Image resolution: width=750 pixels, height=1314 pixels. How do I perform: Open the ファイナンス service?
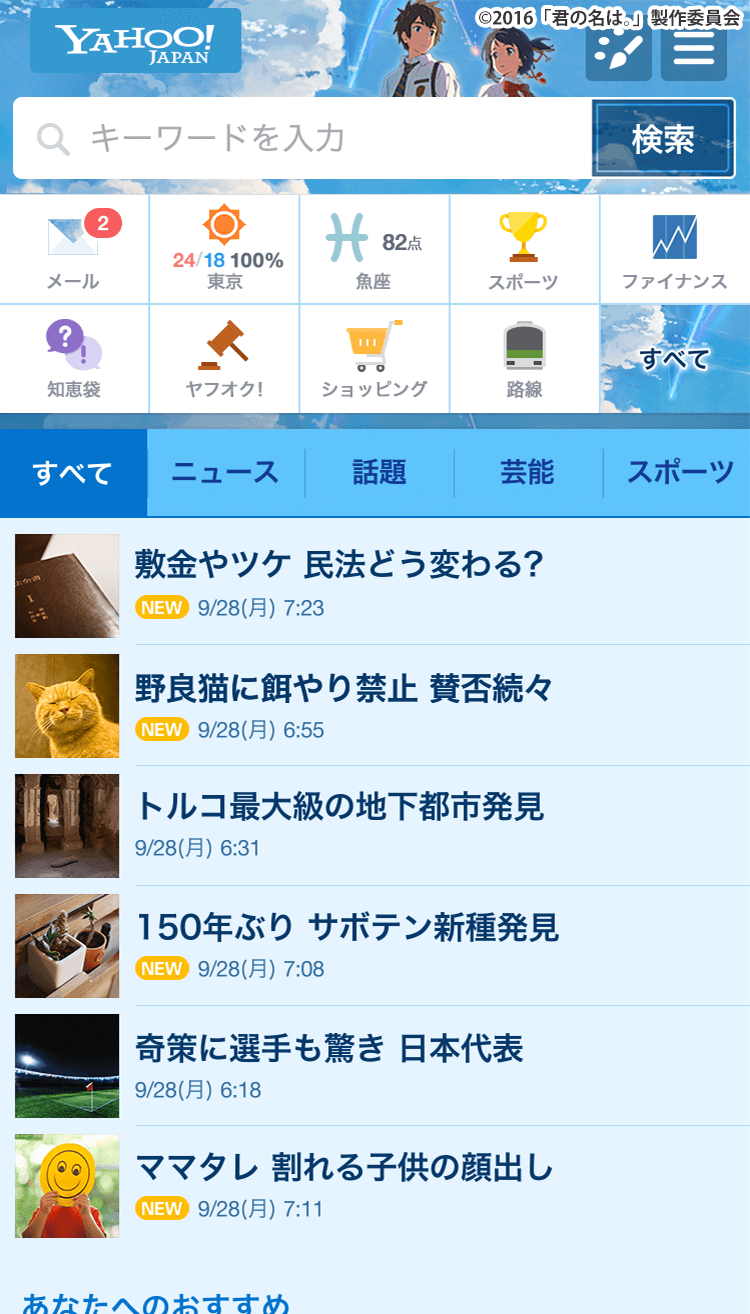point(675,249)
